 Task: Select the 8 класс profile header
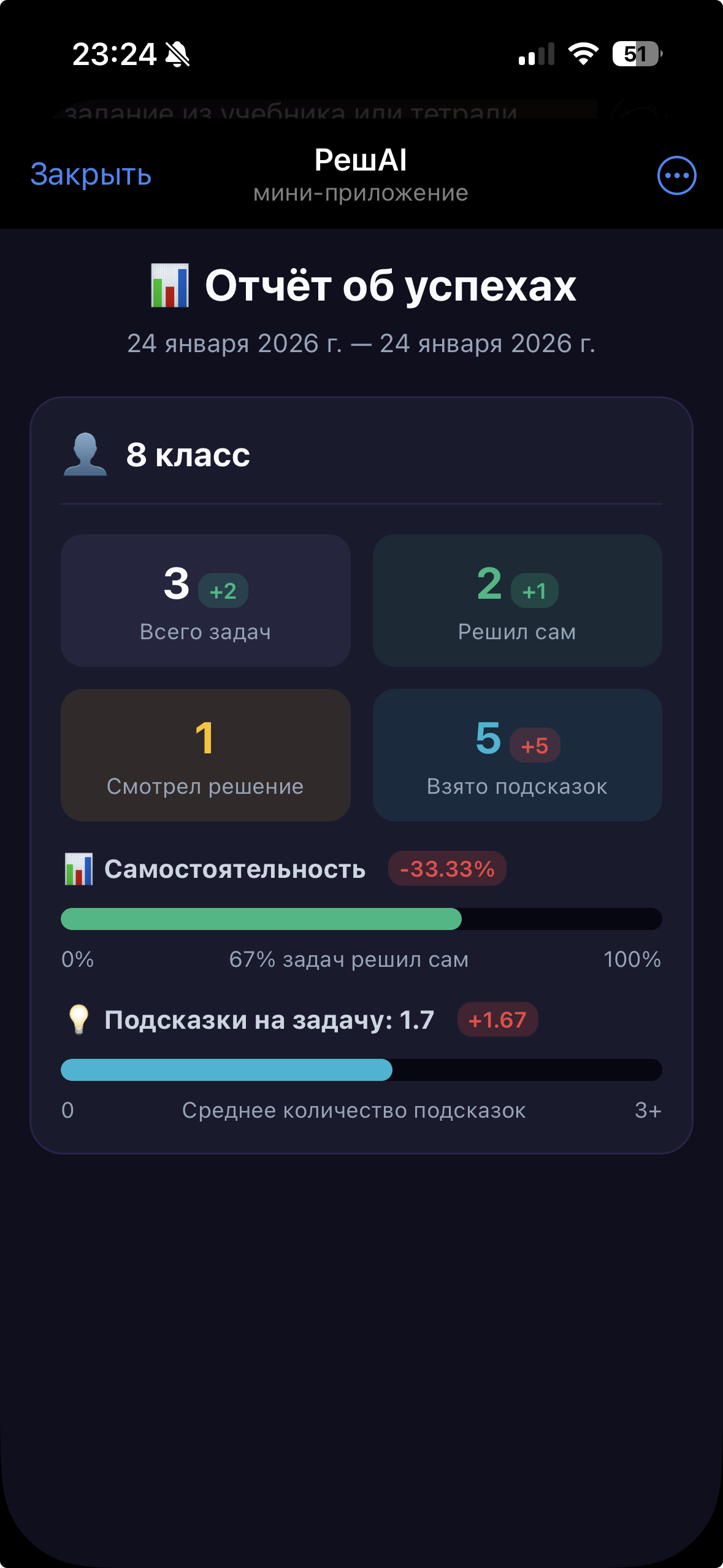187,455
